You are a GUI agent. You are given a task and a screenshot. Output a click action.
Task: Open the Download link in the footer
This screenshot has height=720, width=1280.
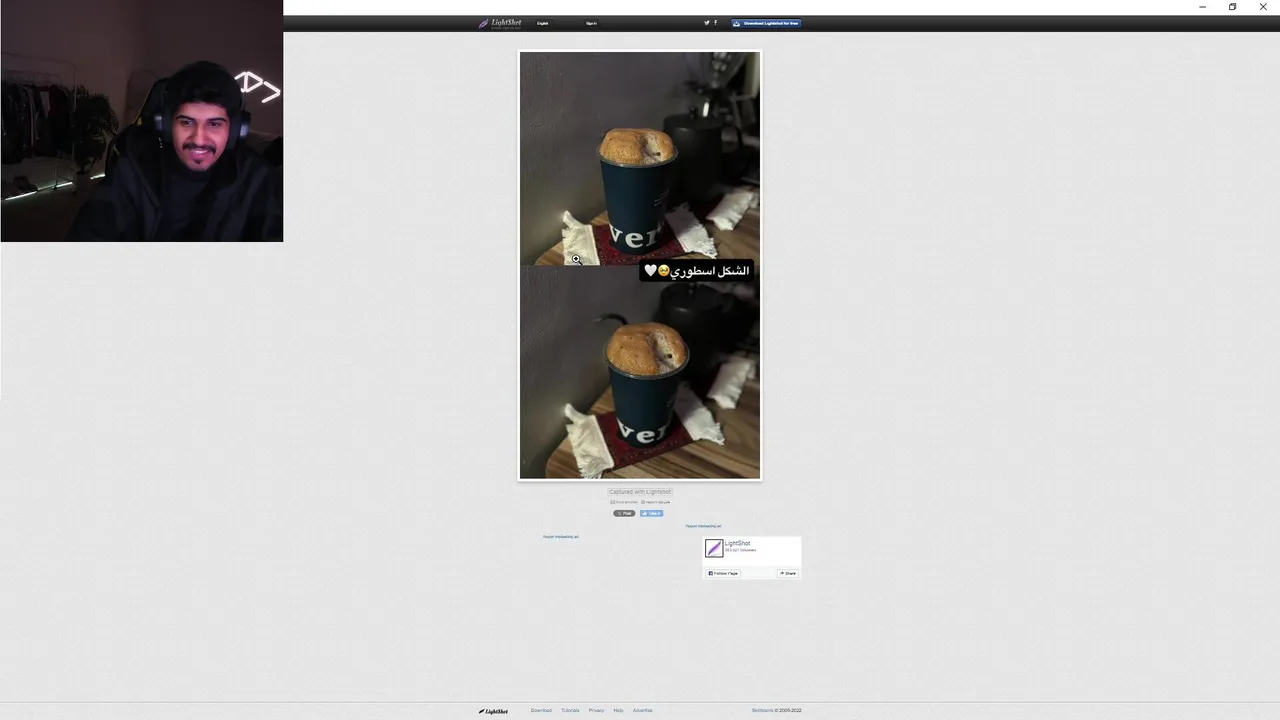click(x=541, y=710)
